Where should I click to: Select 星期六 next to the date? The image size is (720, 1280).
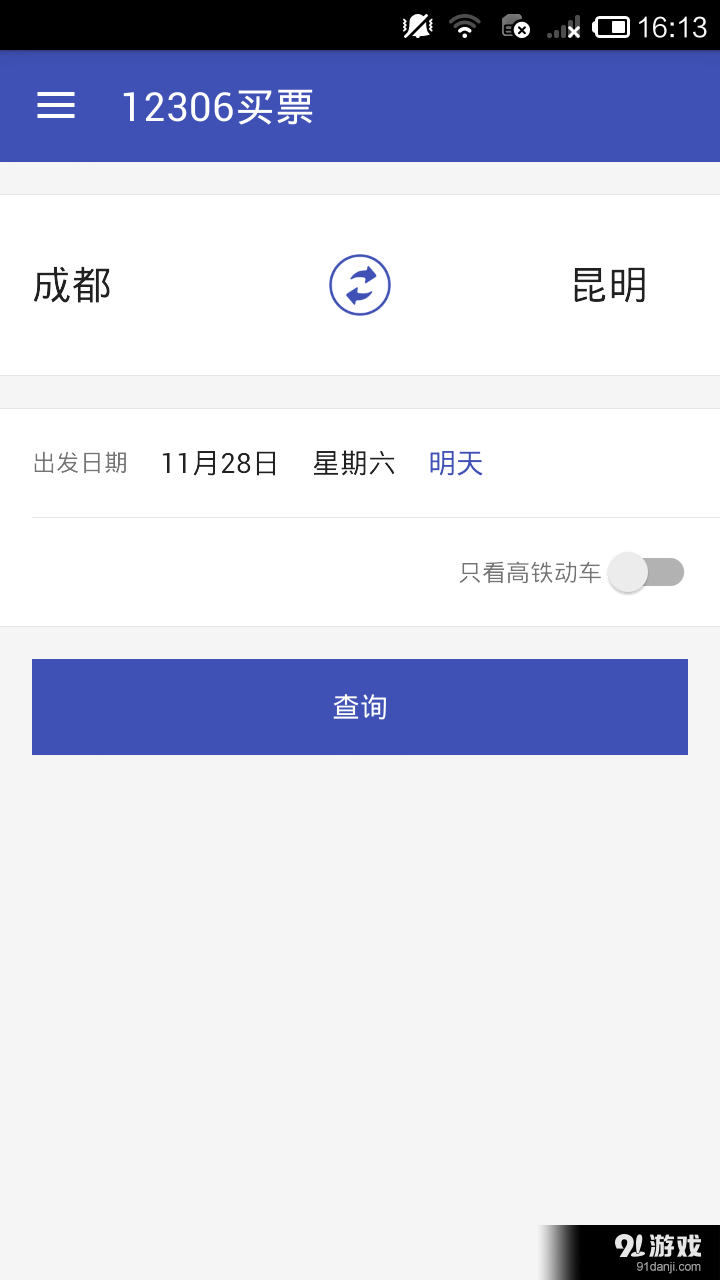click(354, 463)
